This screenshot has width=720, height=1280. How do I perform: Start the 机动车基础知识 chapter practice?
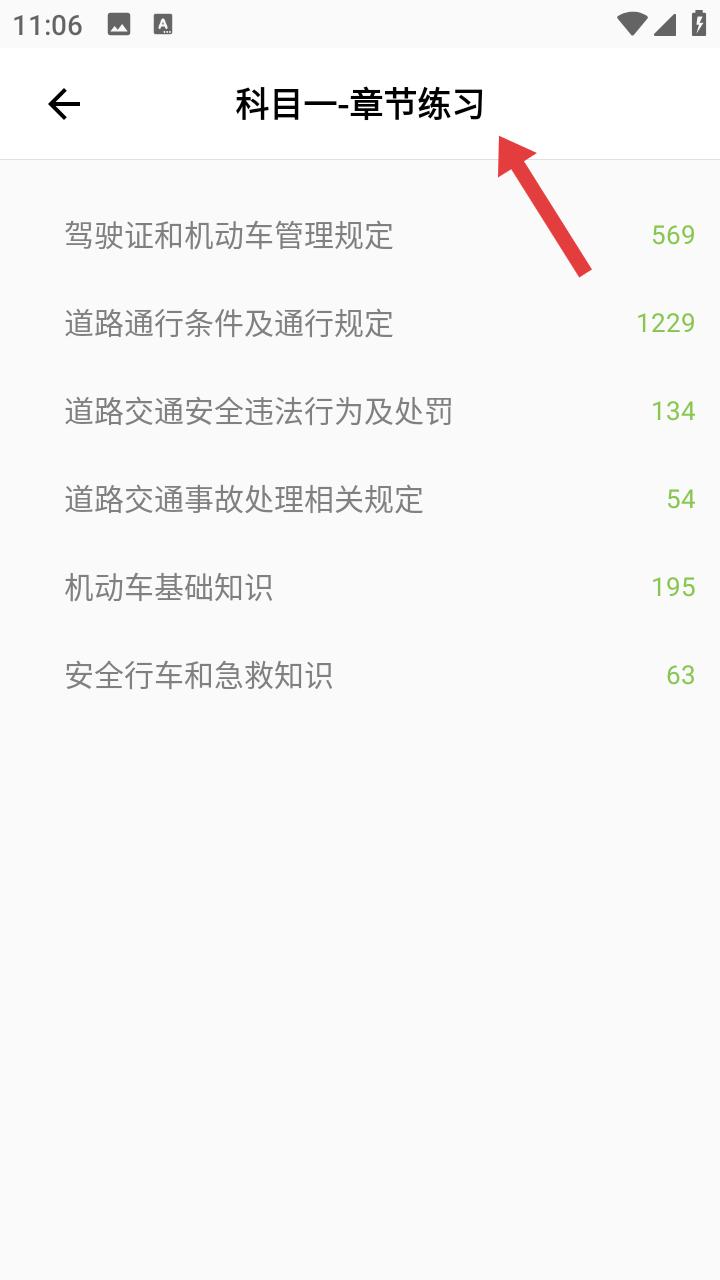click(x=360, y=587)
